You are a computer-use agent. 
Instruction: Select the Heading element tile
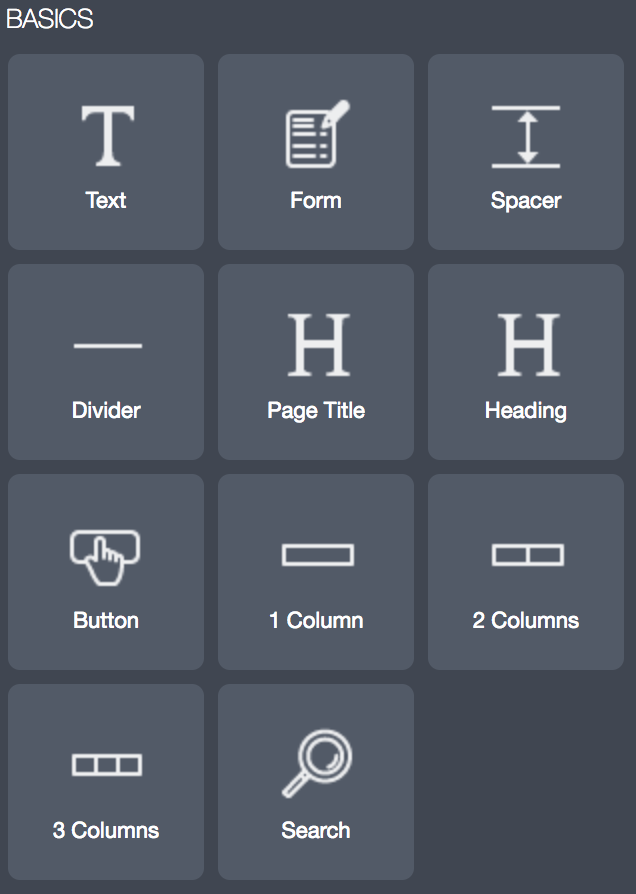click(x=526, y=362)
